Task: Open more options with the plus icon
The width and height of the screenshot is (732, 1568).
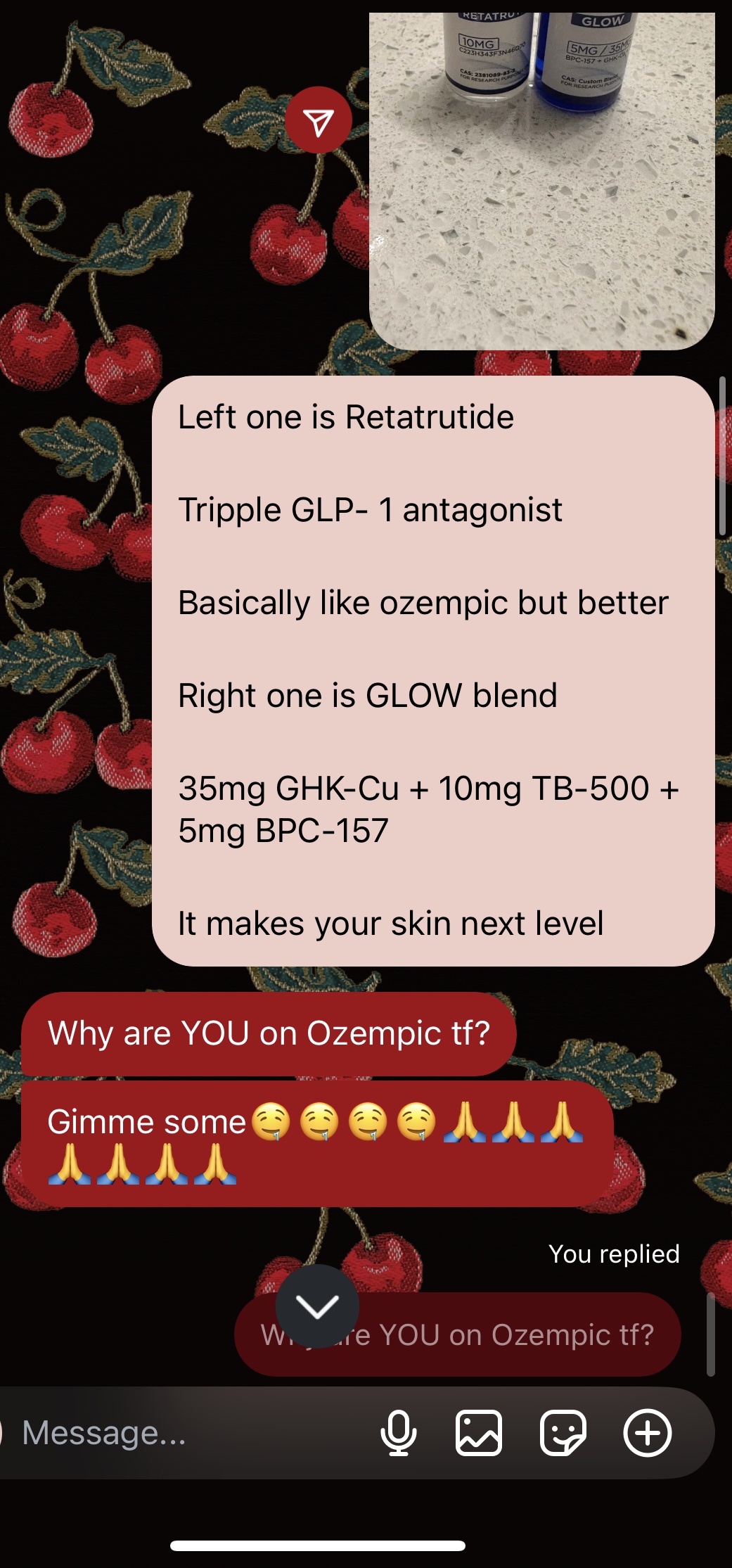Action: click(x=648, y=1433)
